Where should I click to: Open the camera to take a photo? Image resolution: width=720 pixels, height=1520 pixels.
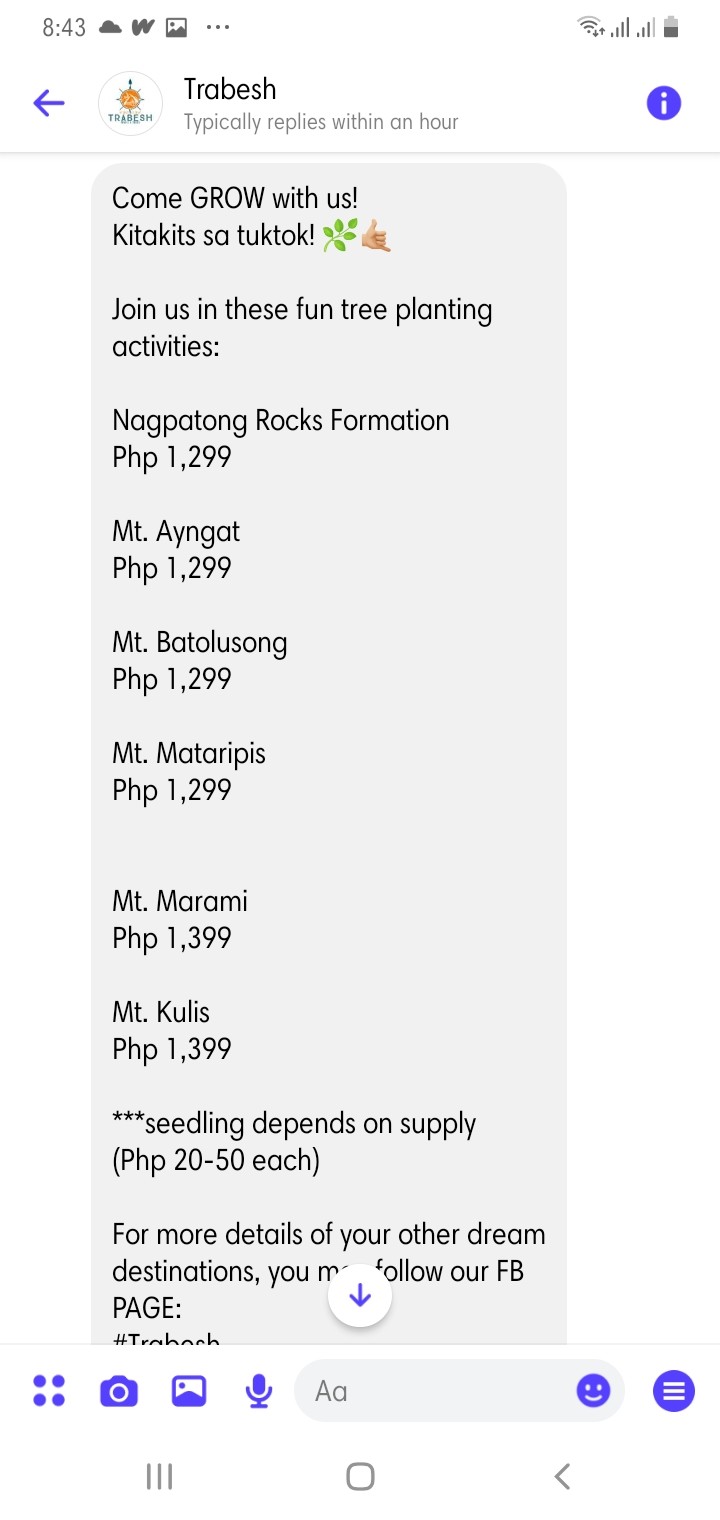(x=119, y=1391)
